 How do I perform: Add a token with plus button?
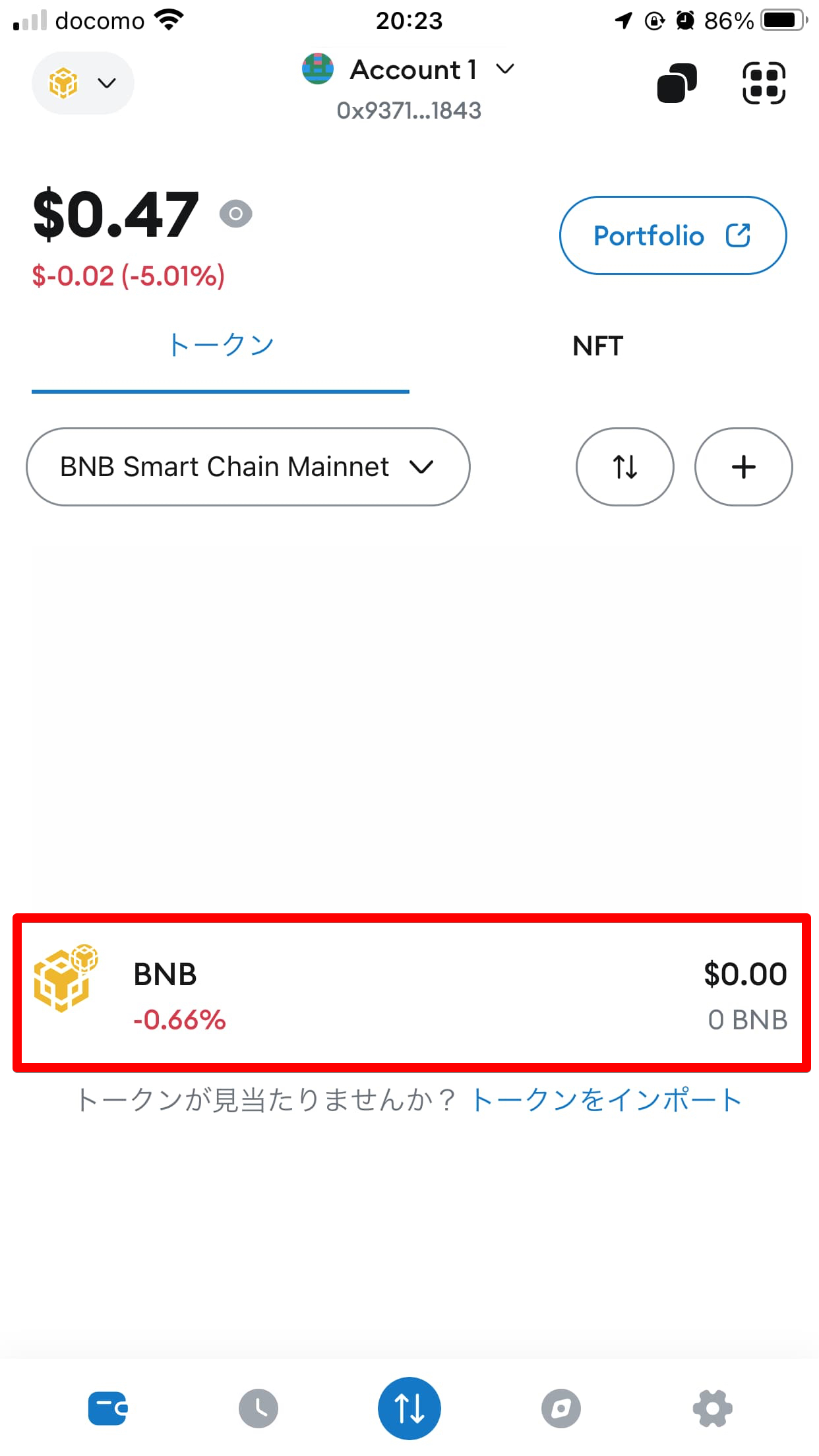click(744, 467)
